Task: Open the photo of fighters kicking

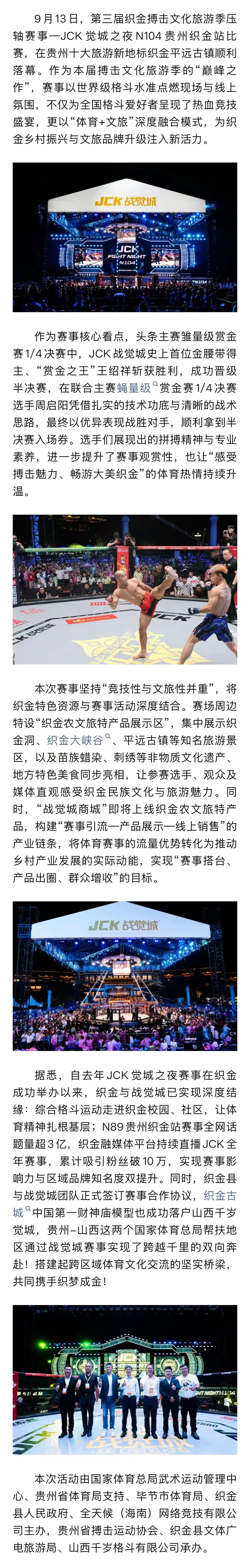Action: (x=125, y=589)
